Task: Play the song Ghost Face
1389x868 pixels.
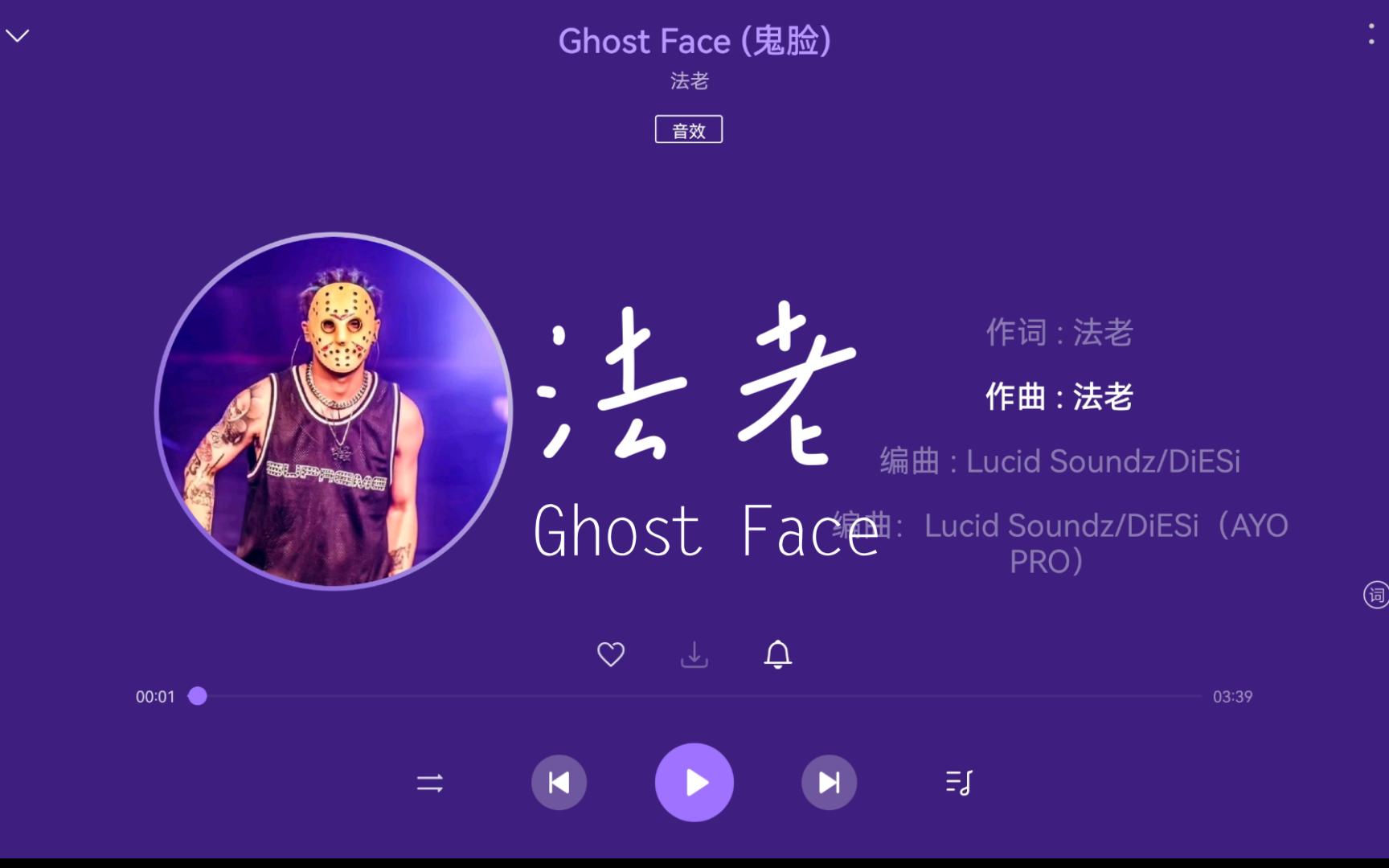Action: pos(694,783)
